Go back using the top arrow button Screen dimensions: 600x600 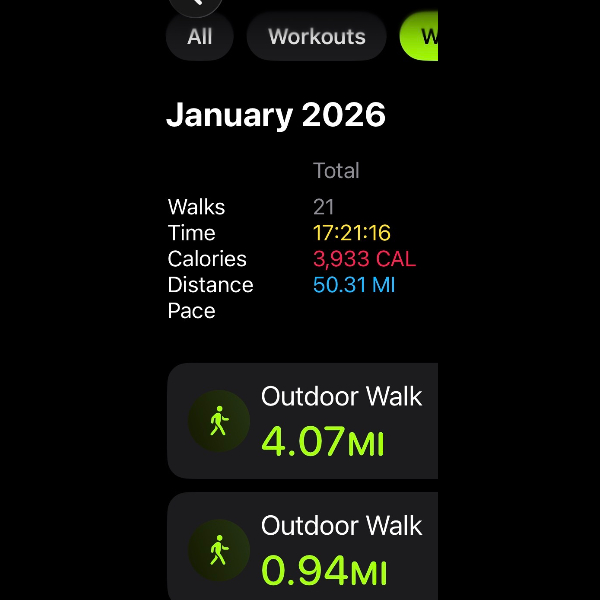[x=196, y=5]
